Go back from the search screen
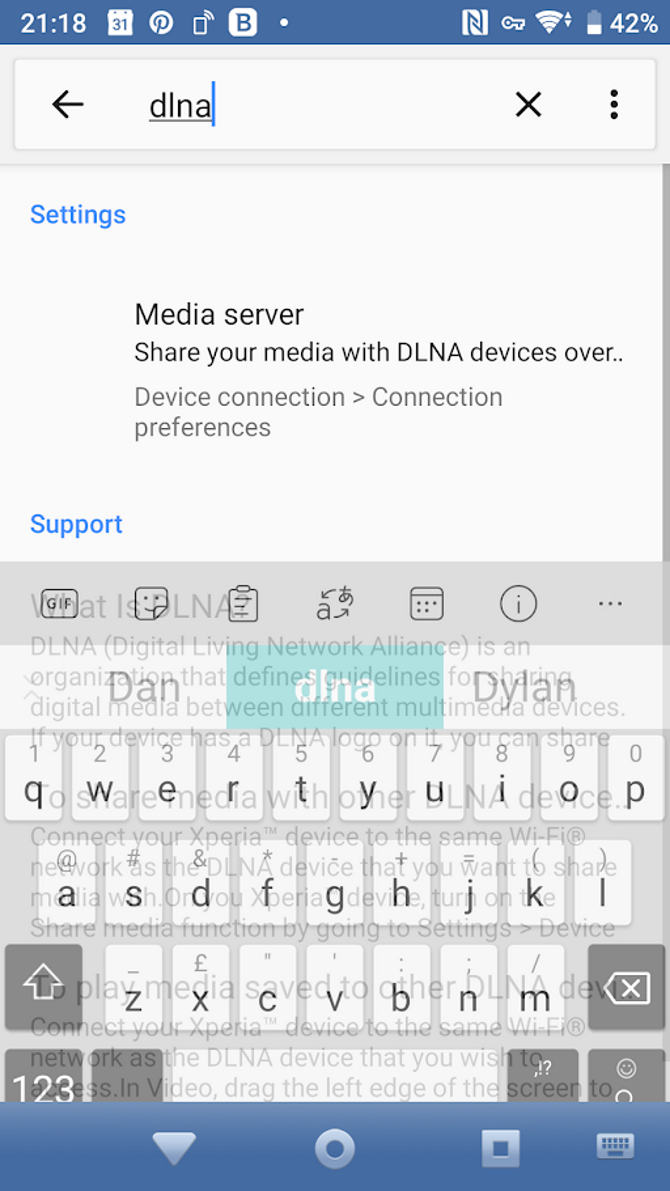The image size is (670, 1191). pos(68,104)
